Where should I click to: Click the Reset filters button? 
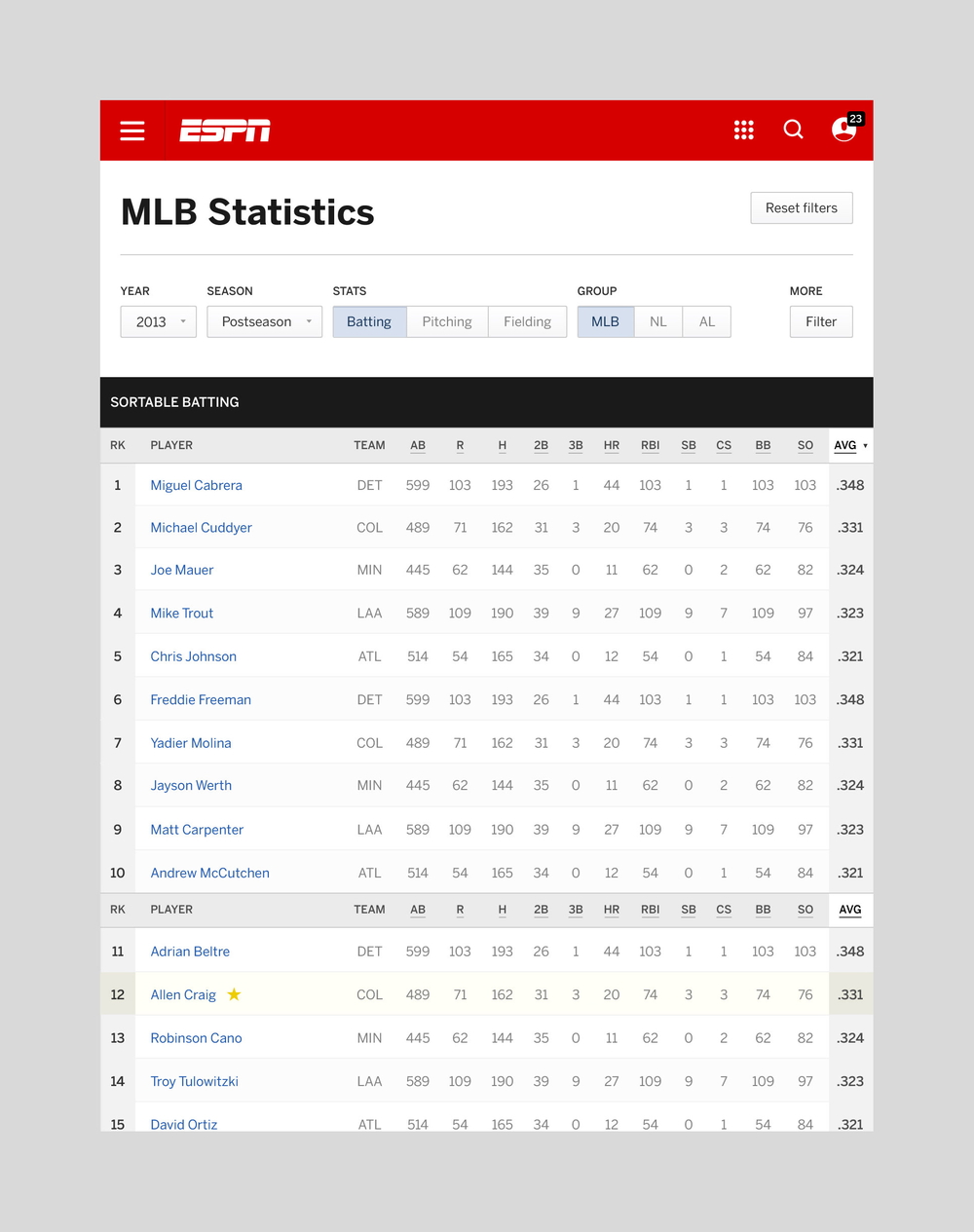[801, 207]
